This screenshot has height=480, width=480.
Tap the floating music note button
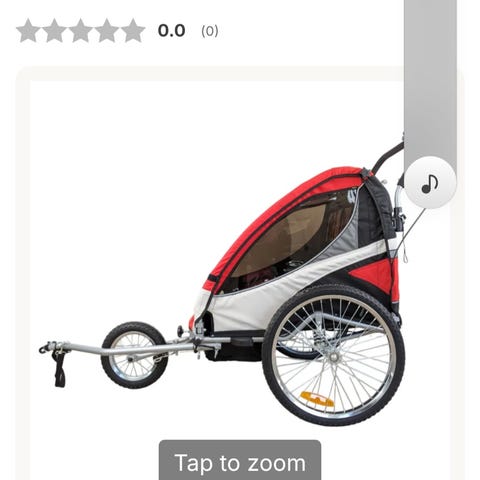coord(430,183)
